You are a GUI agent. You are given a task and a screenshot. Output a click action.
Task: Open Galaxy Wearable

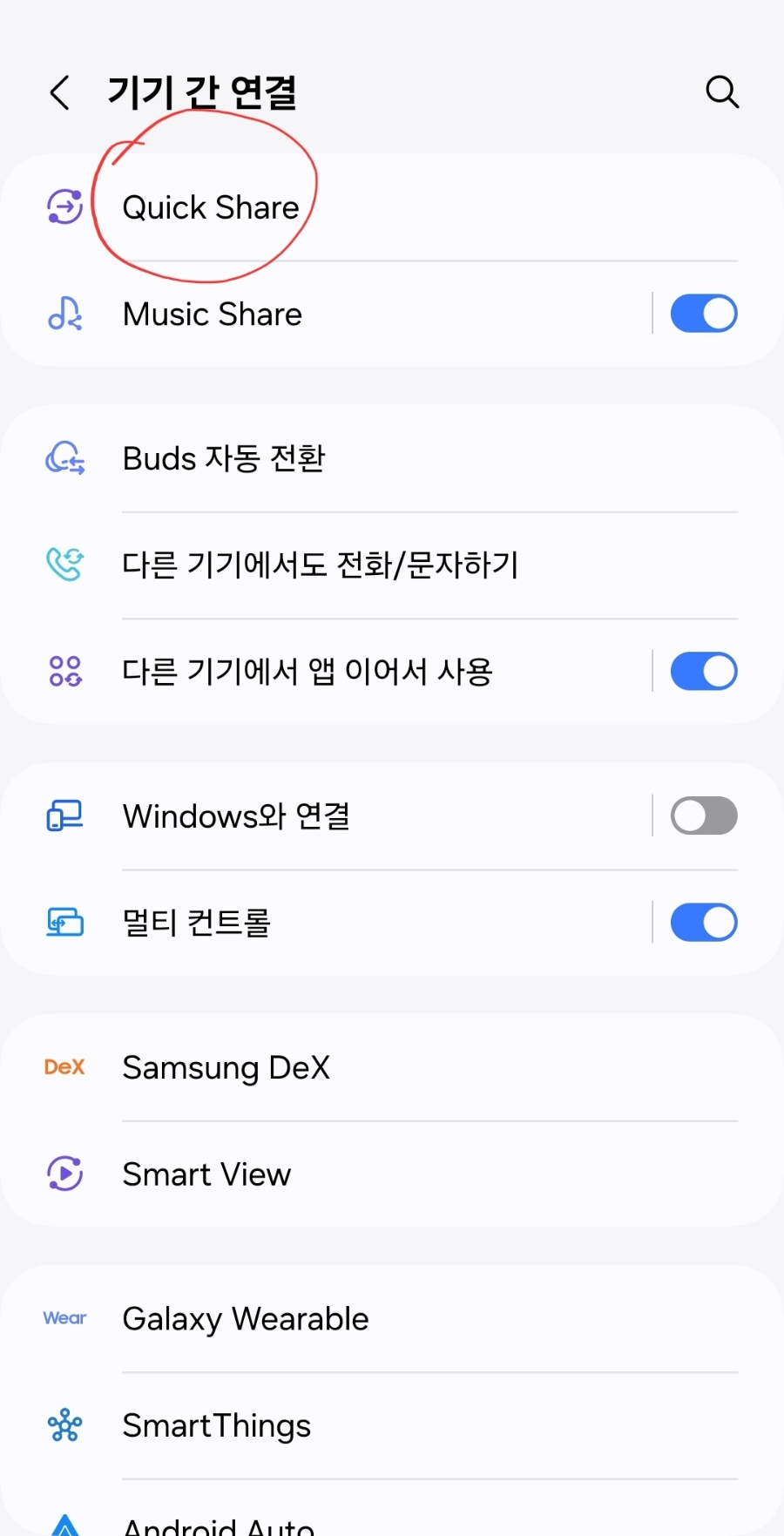pyautogui.click(x=392, y=1318)
